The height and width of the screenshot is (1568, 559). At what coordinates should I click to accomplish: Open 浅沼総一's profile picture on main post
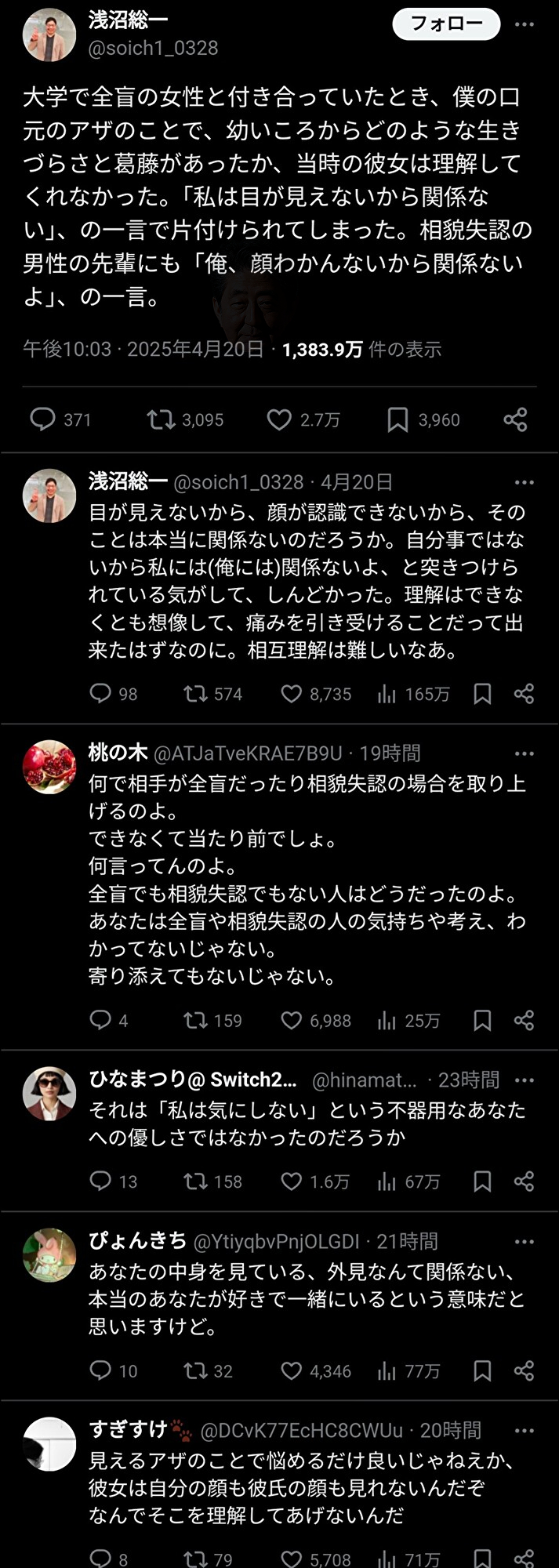[x=49, y=35]
